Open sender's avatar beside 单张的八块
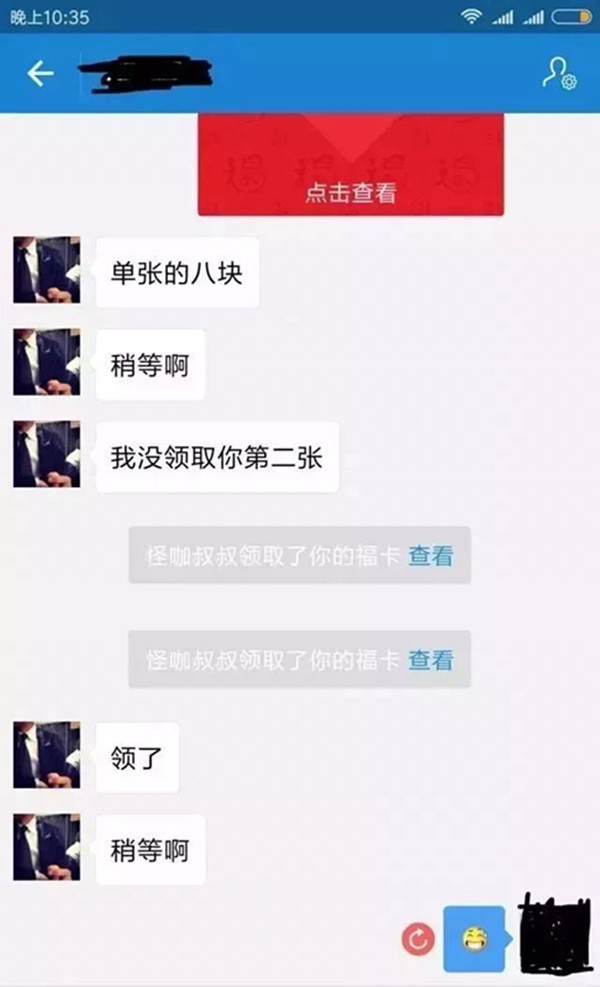This screenshot has height=987, width=600. tap(46, 270)
